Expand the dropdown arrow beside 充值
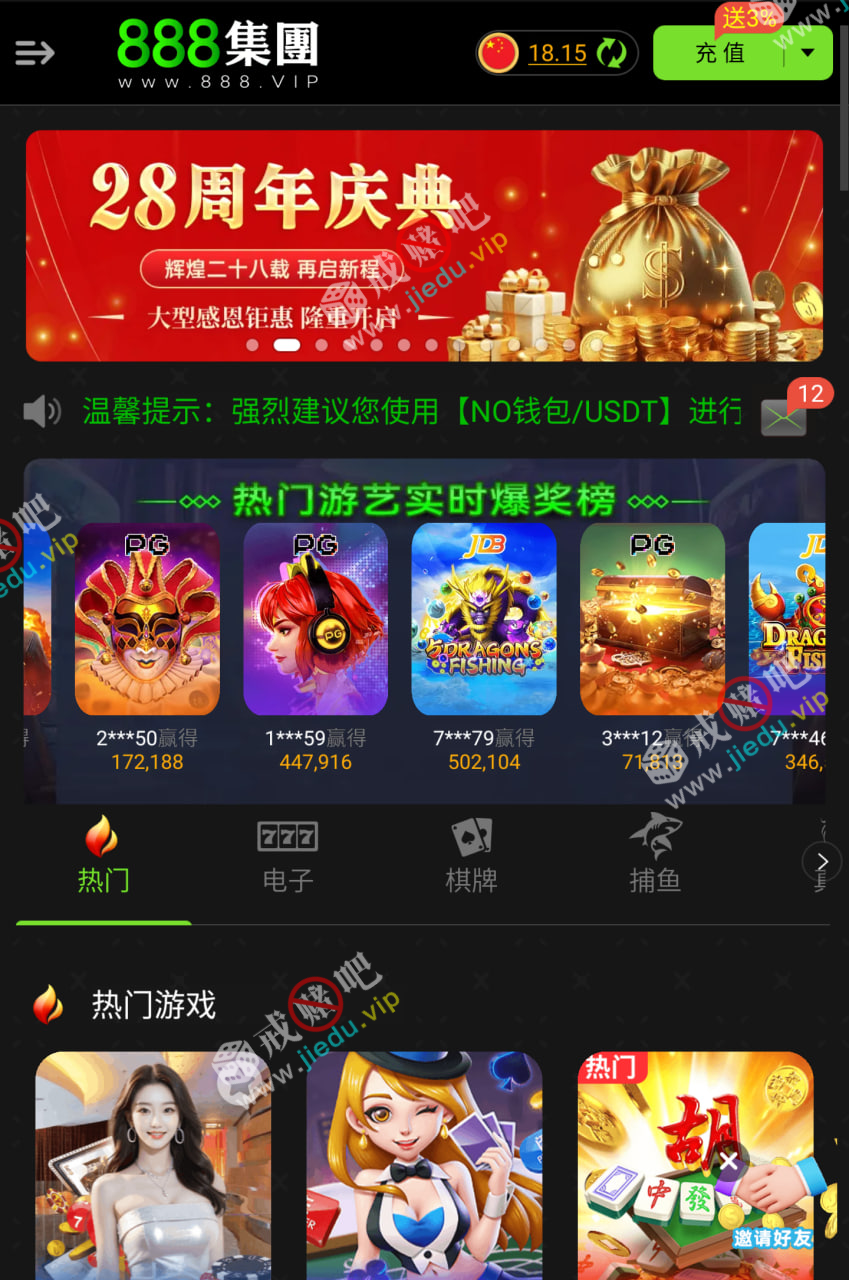Image resolution: width=849 pixels, height=1280 pixels. 808,54
